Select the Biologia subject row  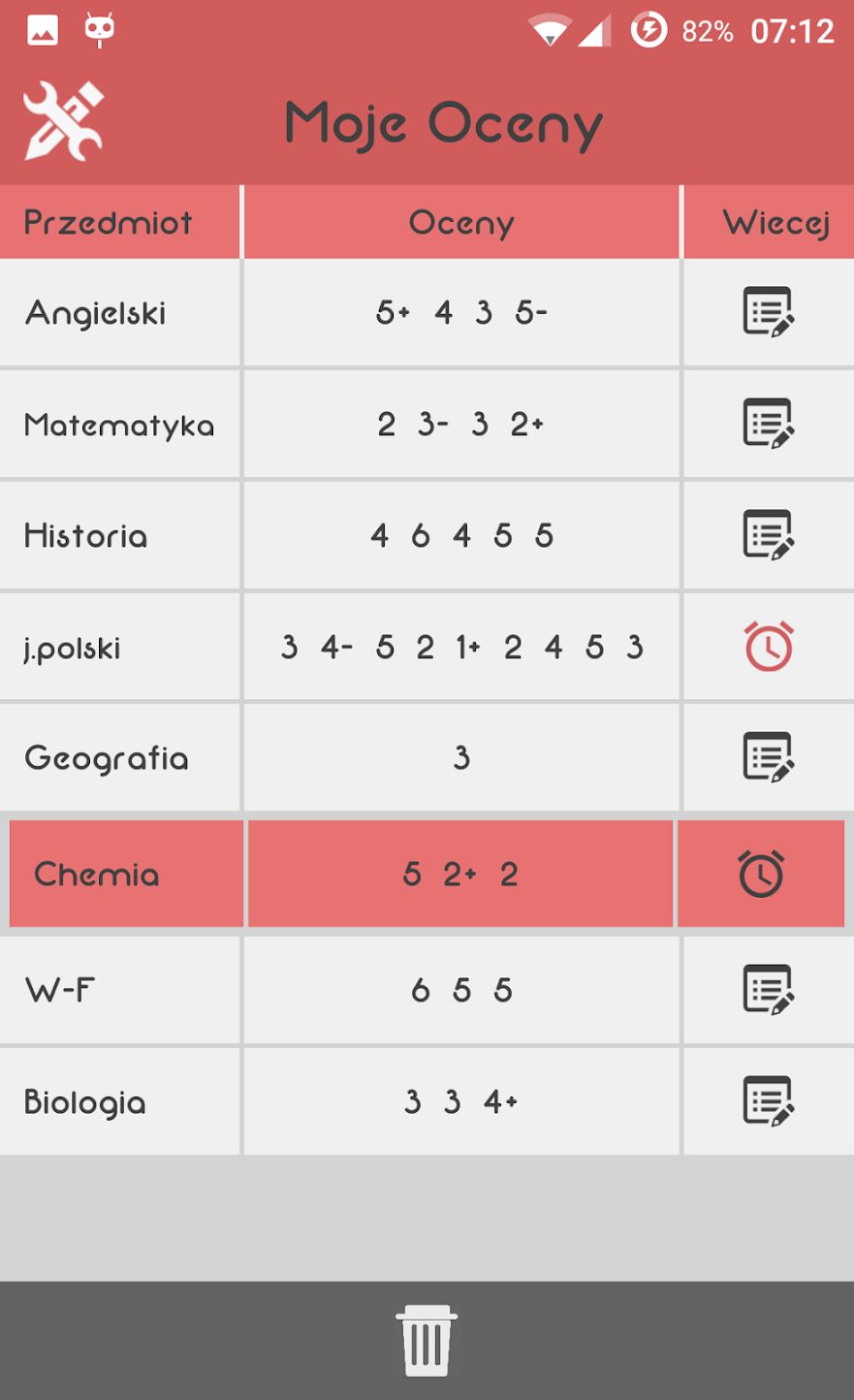427,1101
